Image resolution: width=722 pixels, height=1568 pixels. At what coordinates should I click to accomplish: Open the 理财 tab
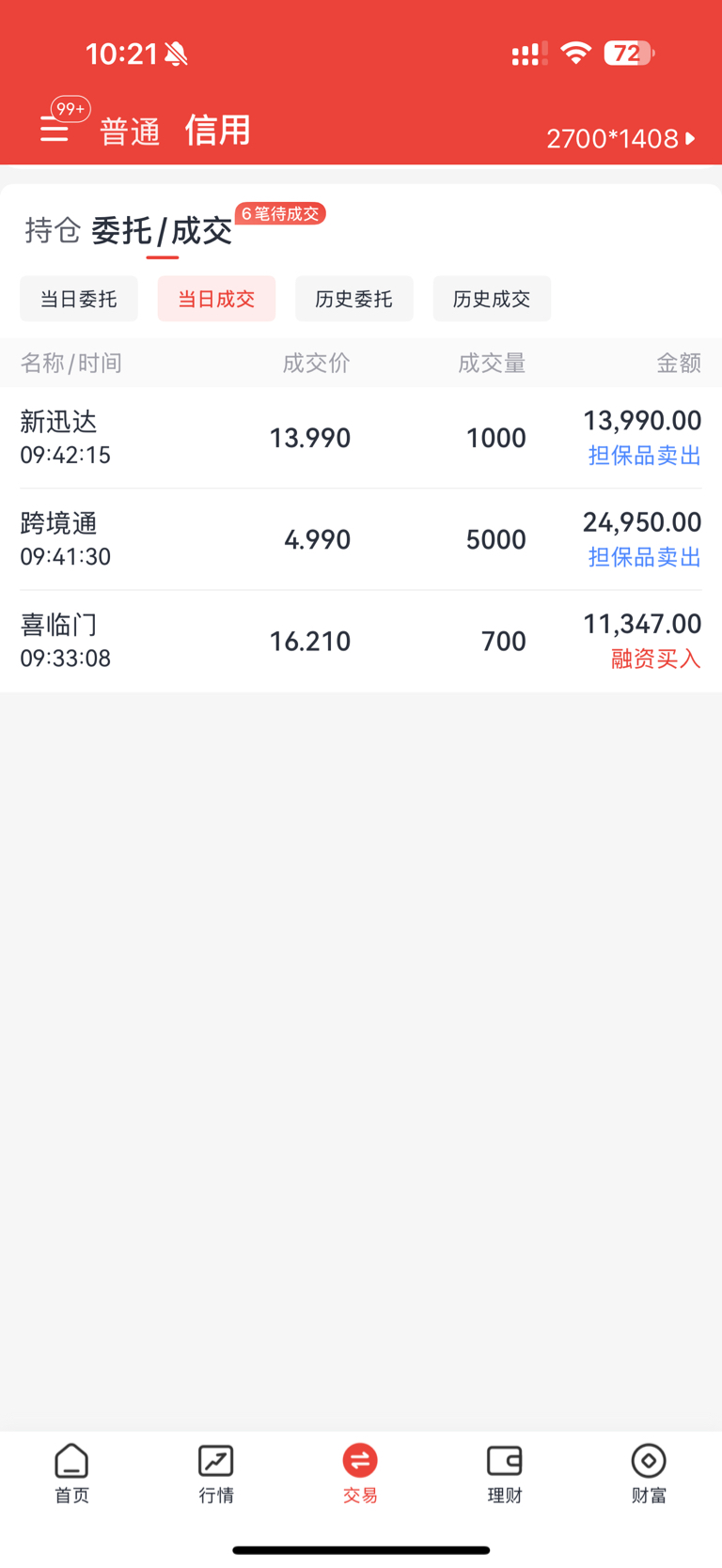(x=505, y=1474)
